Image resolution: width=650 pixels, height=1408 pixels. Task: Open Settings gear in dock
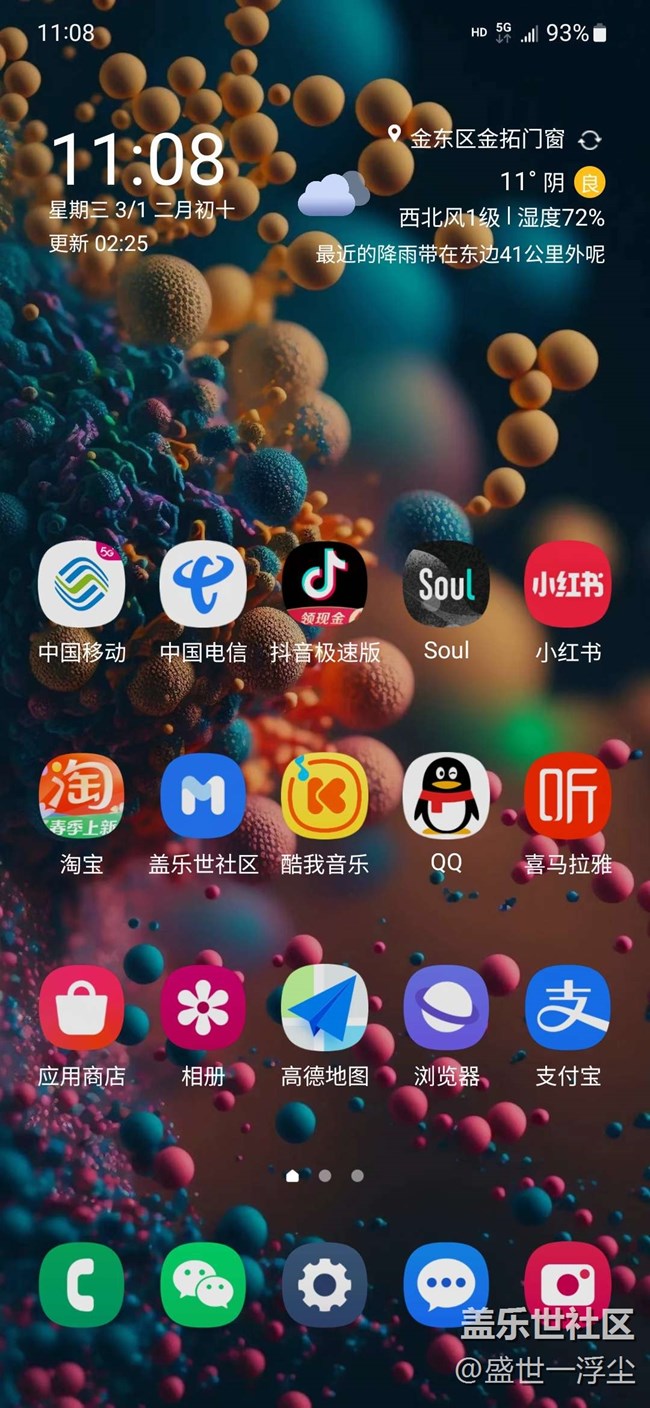325,1285
